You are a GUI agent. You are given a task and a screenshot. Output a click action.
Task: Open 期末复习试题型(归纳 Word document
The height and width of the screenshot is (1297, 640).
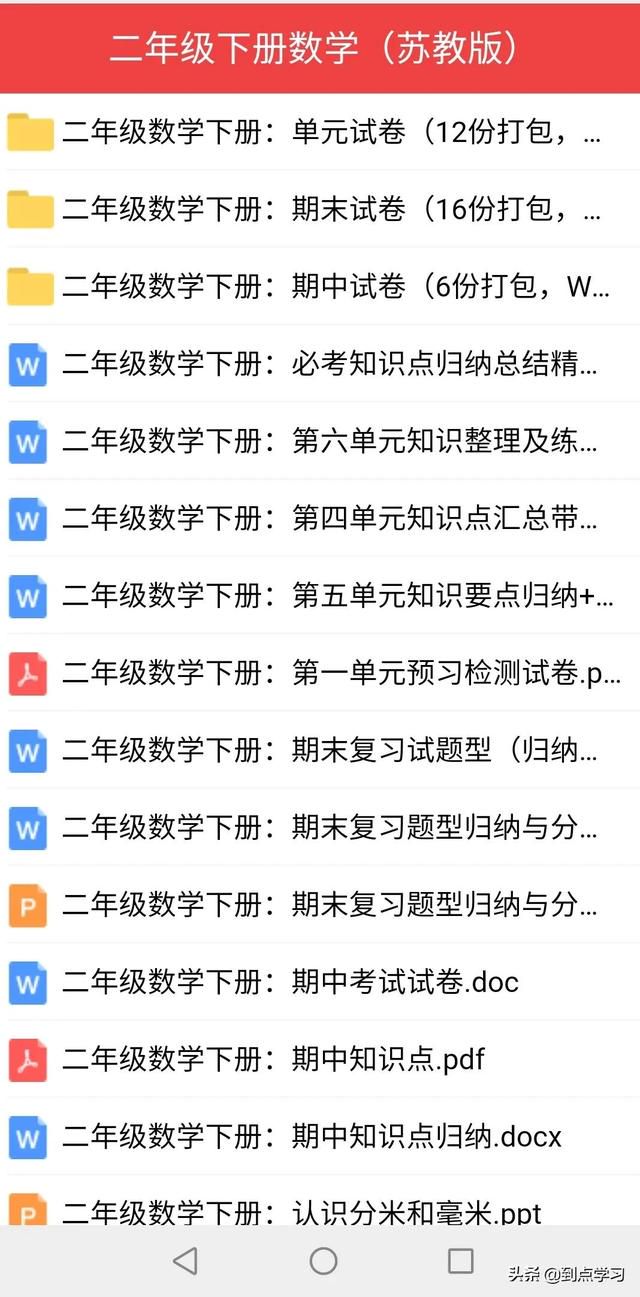tap(320, 750)
